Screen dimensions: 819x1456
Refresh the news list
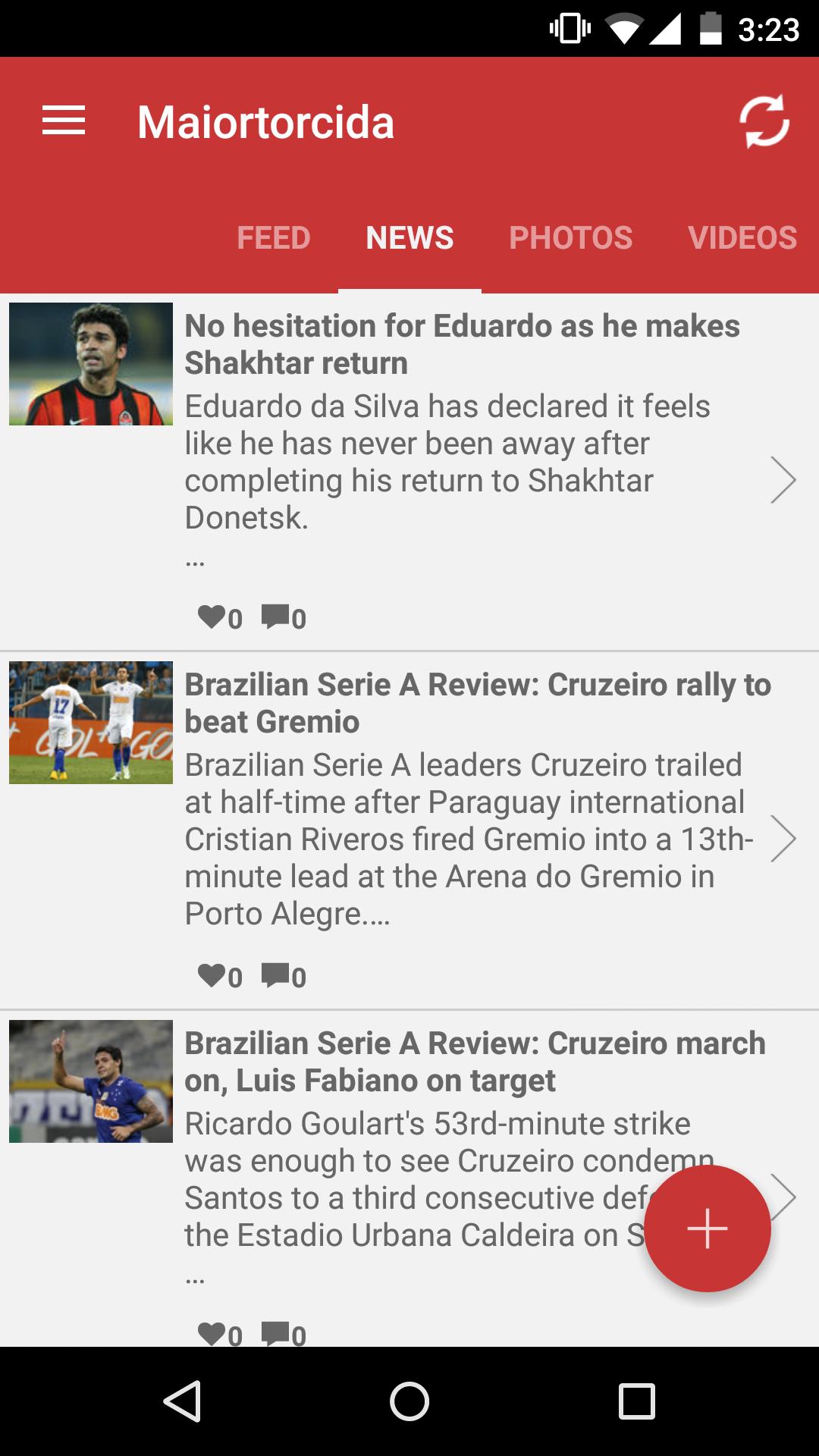[x=764, y=121]
